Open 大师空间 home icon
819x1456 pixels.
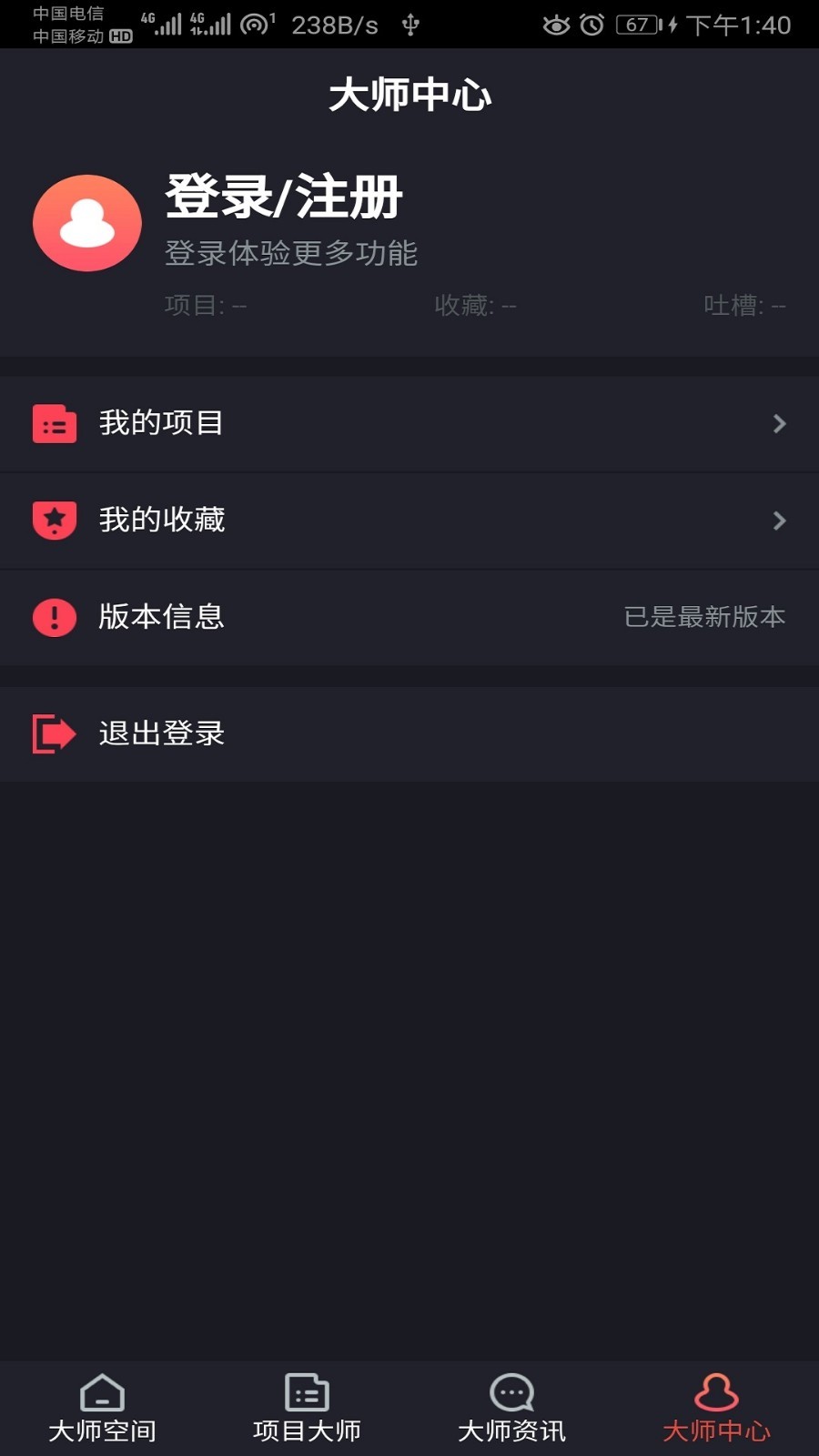[x=101, y=1392]
